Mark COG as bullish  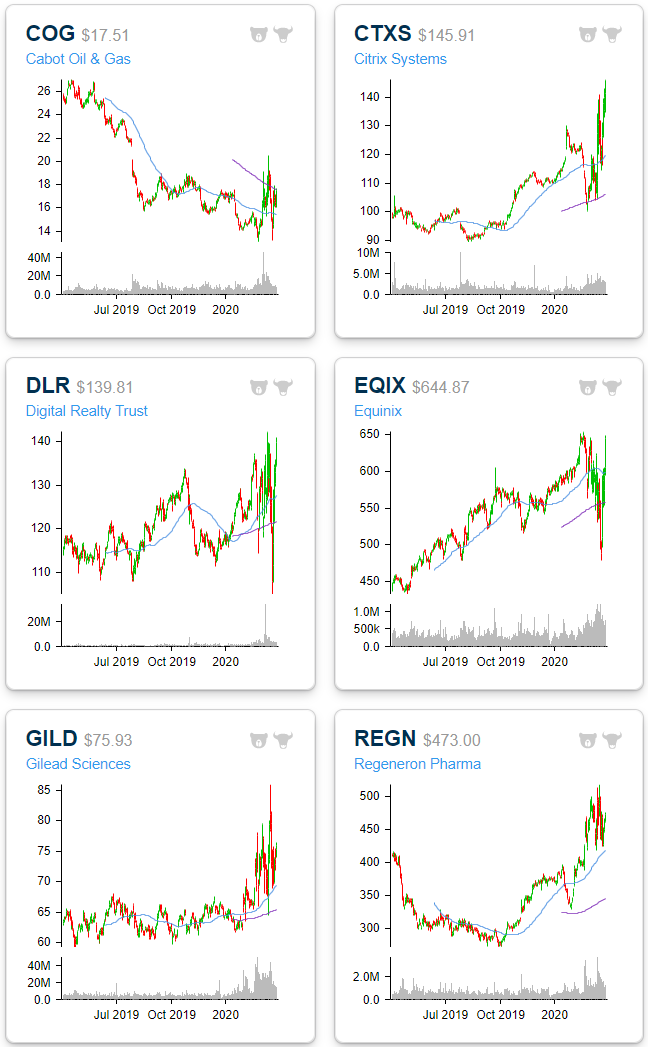point(283,34)
